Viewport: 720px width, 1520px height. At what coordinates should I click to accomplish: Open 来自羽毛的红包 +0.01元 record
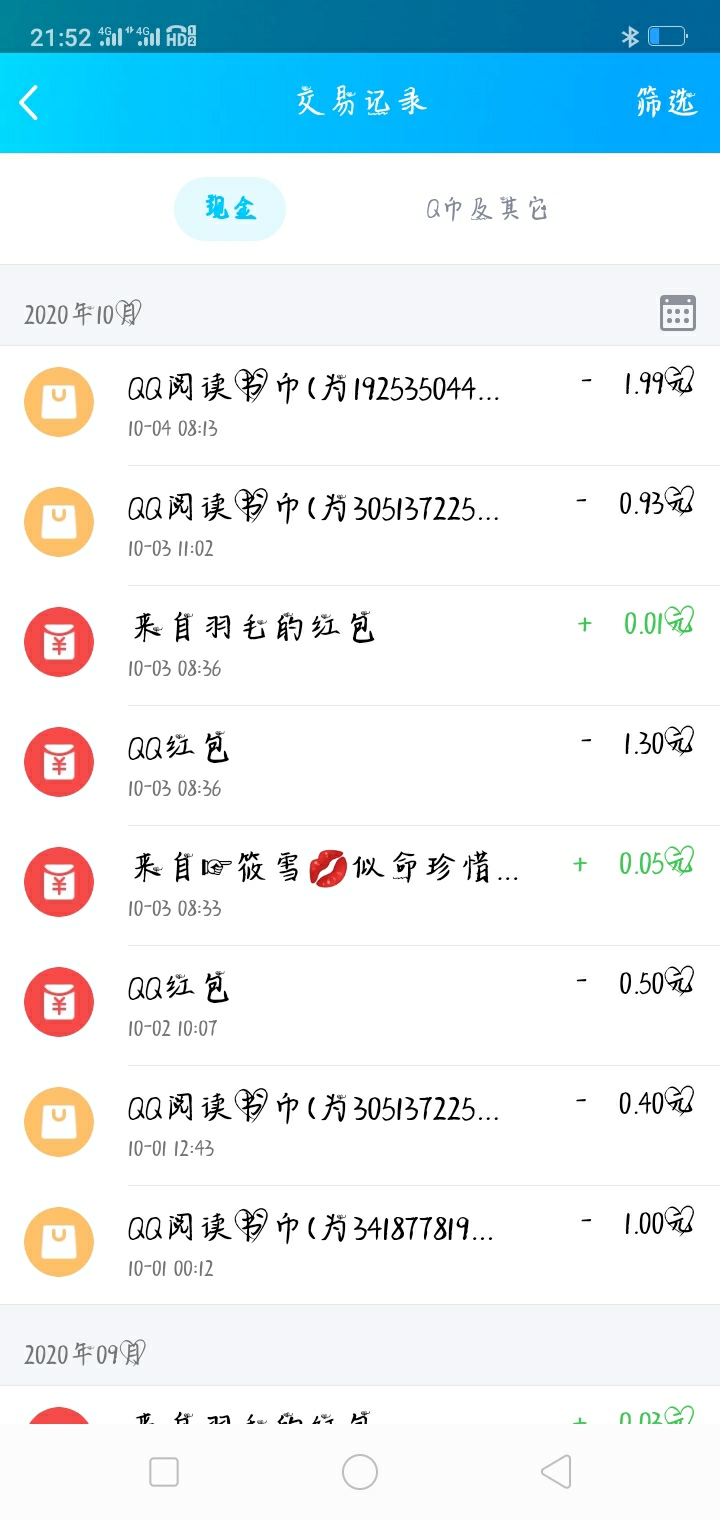(x=360, y=645)
